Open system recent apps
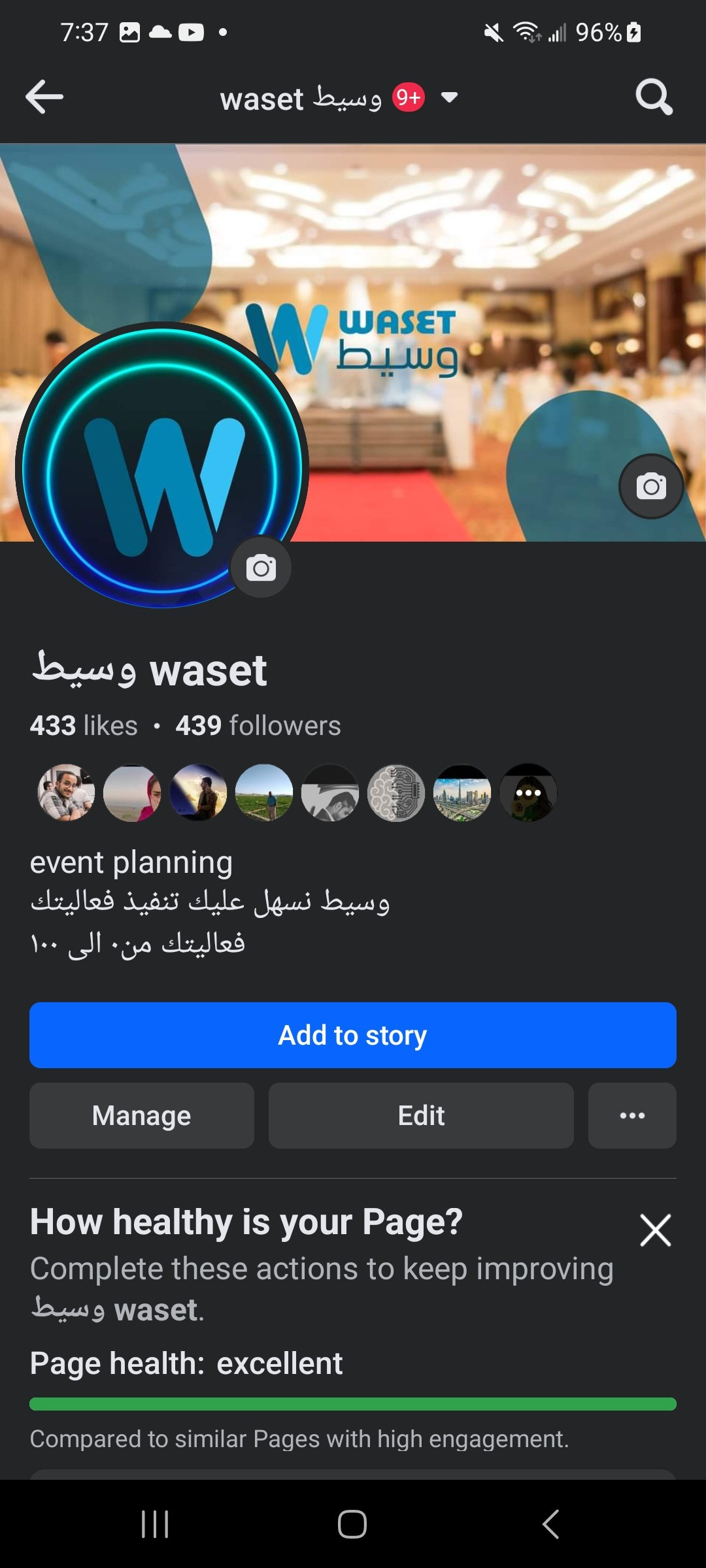706x1568 pixels. click(155, 1524)
